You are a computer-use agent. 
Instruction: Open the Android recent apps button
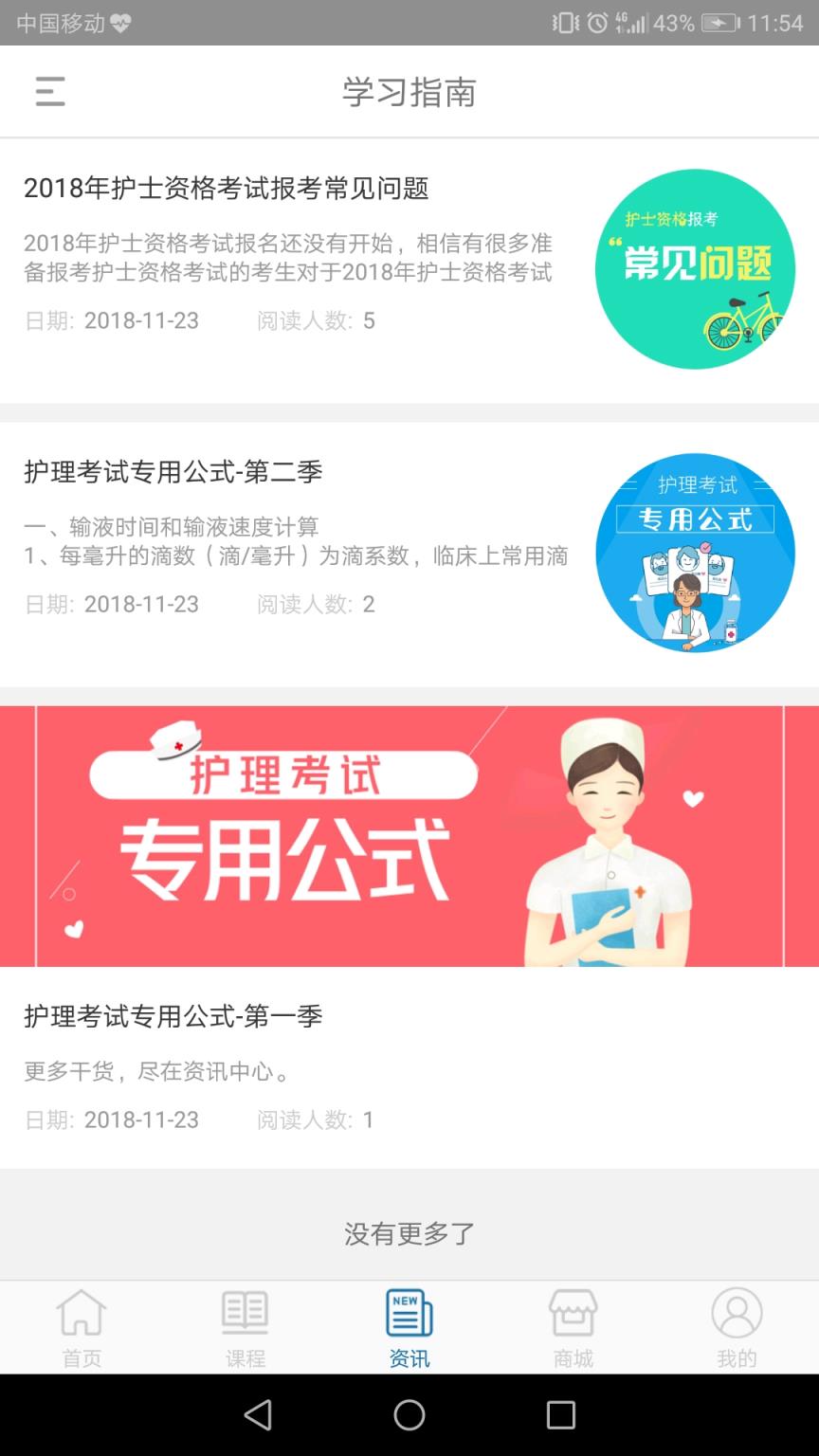pos(561,1415)
